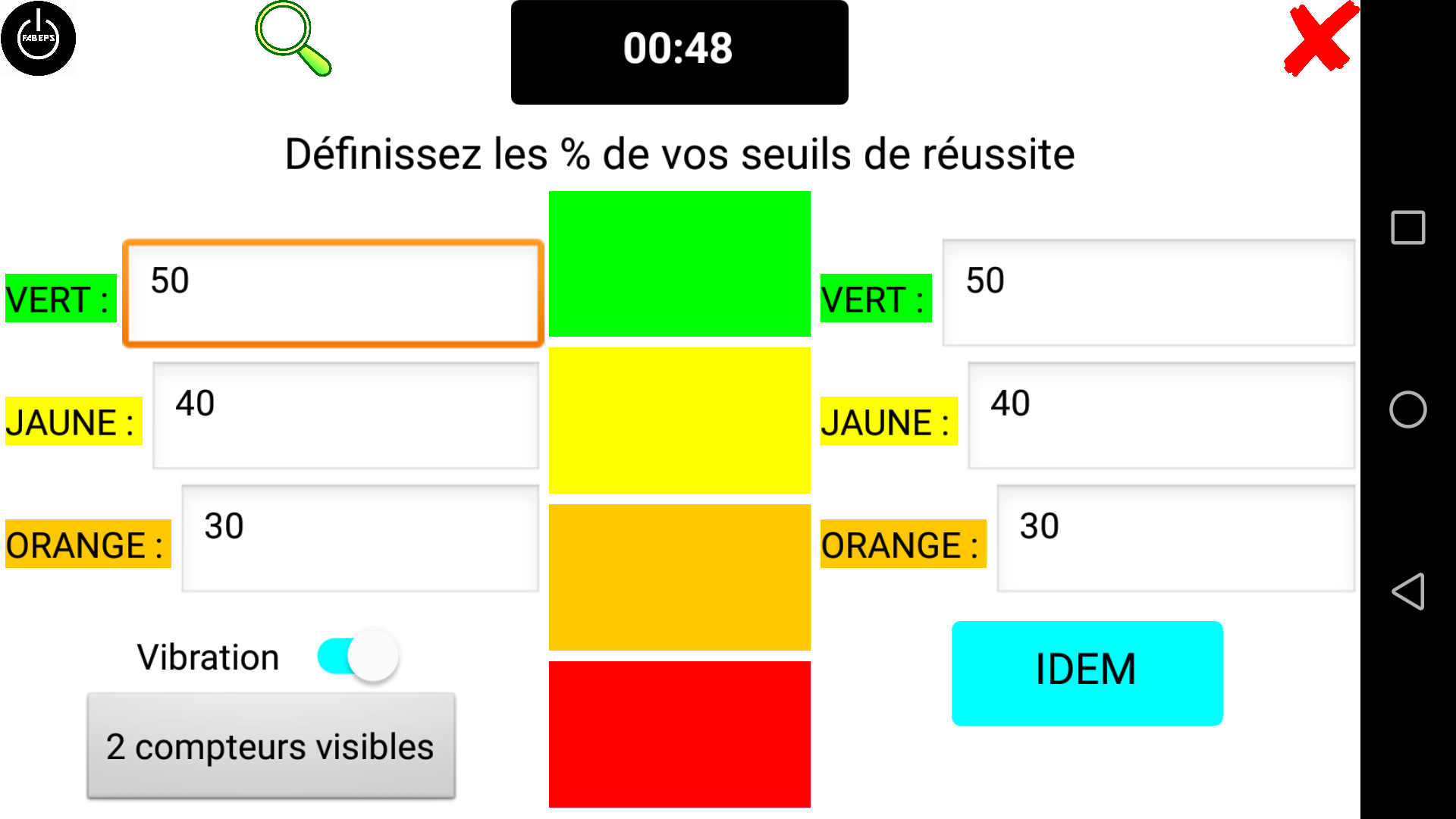This screenshot has height=819, width=1456.
Task: Return to the home screen
Action: 1408,409
